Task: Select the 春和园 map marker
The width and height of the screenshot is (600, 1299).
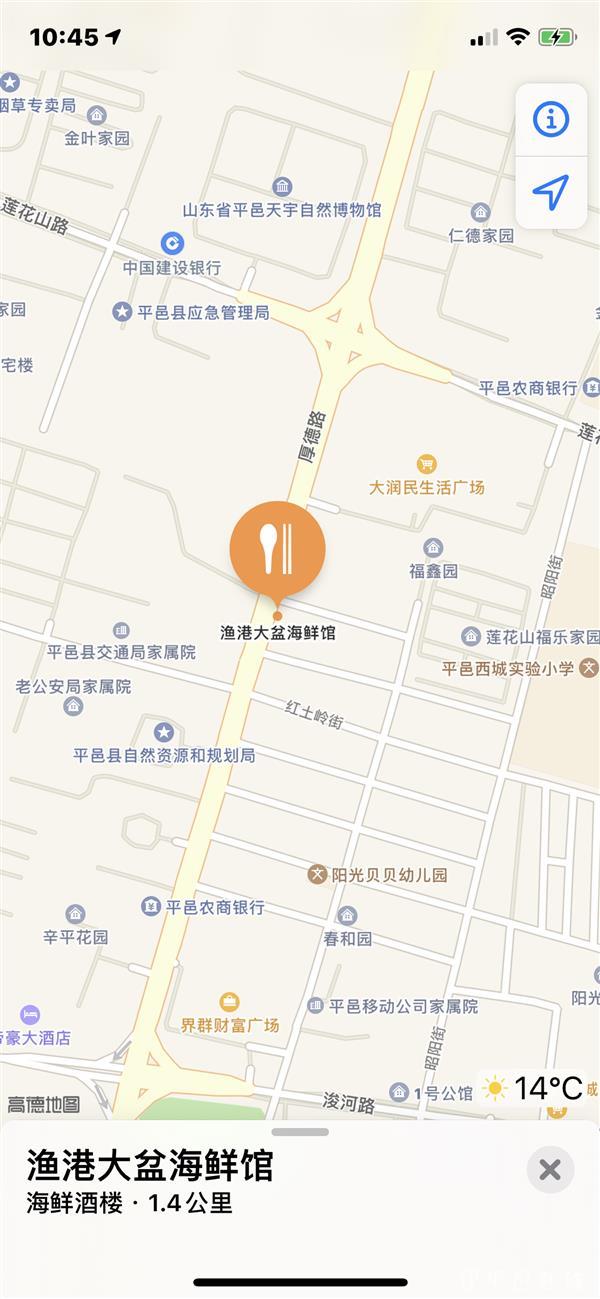Action: [x=347, y=915]
